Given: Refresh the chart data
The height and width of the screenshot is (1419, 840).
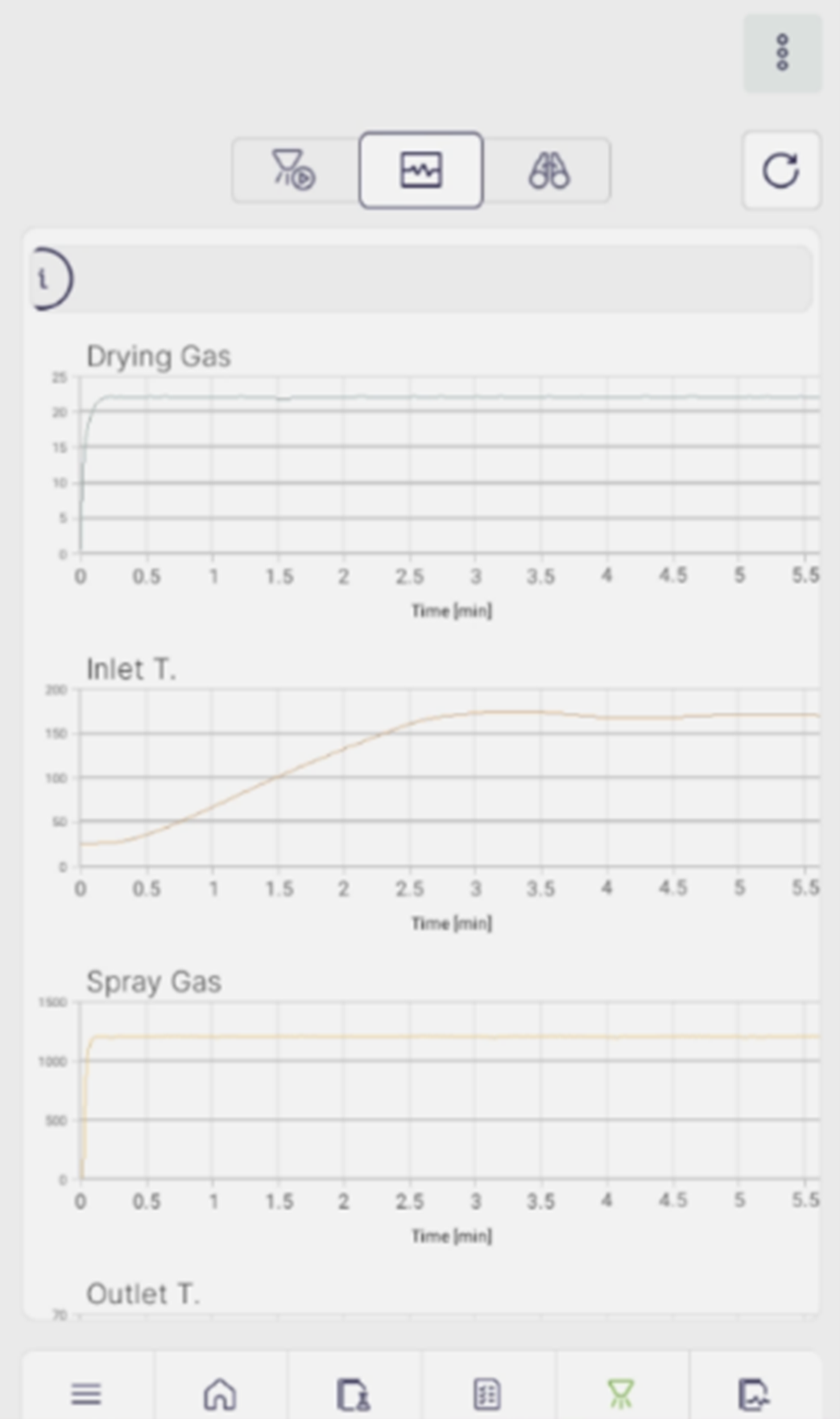Looking at the screenshot, I should tap(780, 170).
